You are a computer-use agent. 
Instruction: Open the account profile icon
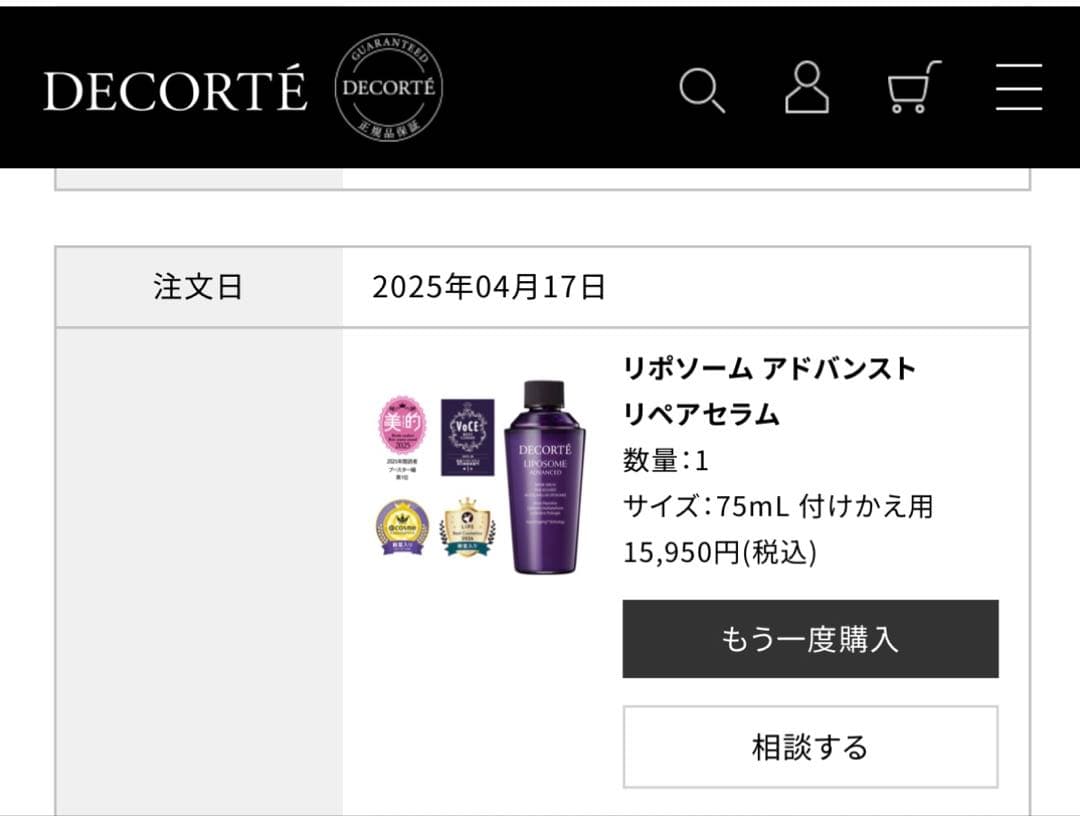pos(806,88)
